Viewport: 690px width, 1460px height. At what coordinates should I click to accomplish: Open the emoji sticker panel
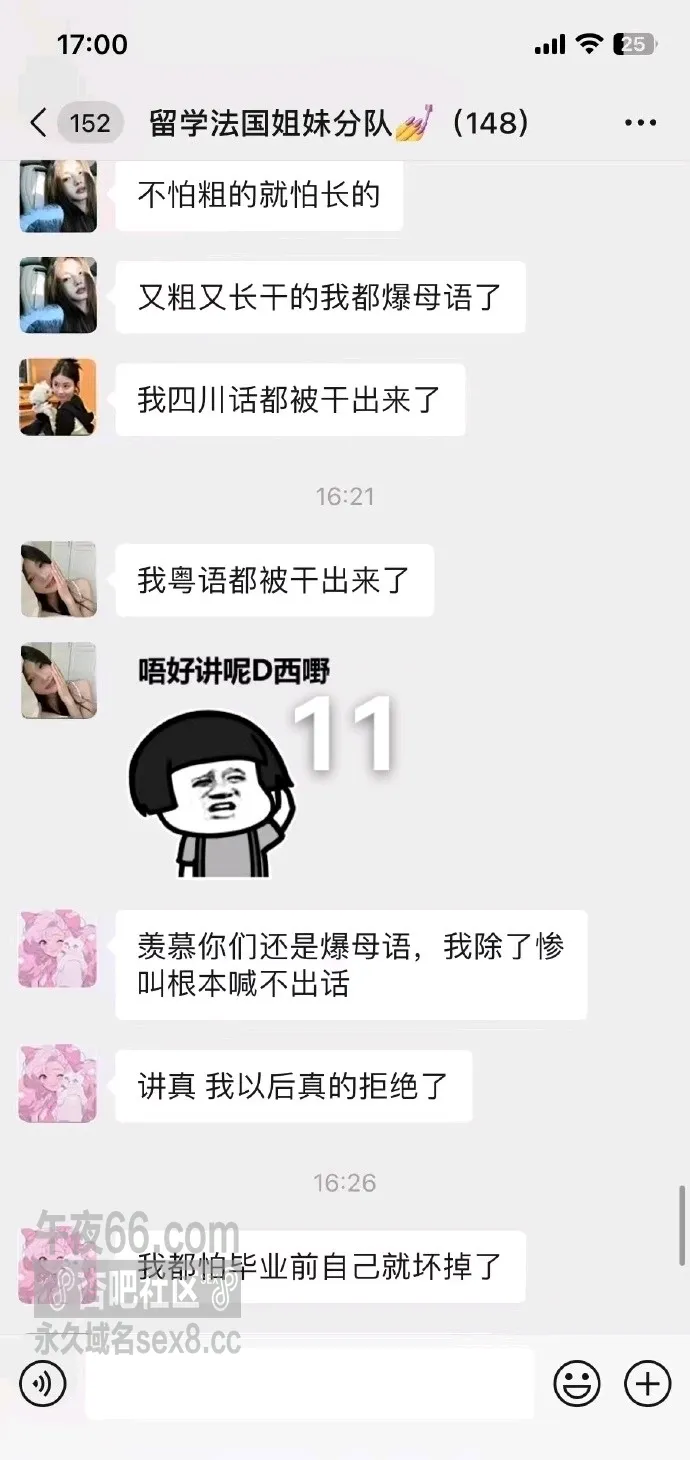pos(577,1384)
